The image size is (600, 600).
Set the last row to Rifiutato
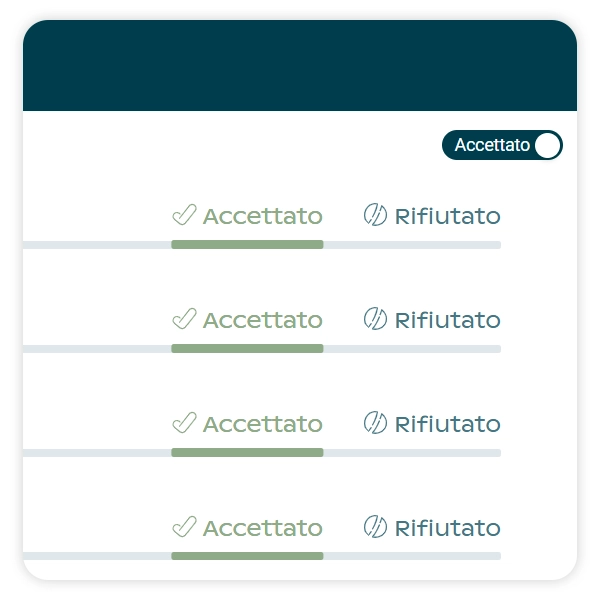432,528
